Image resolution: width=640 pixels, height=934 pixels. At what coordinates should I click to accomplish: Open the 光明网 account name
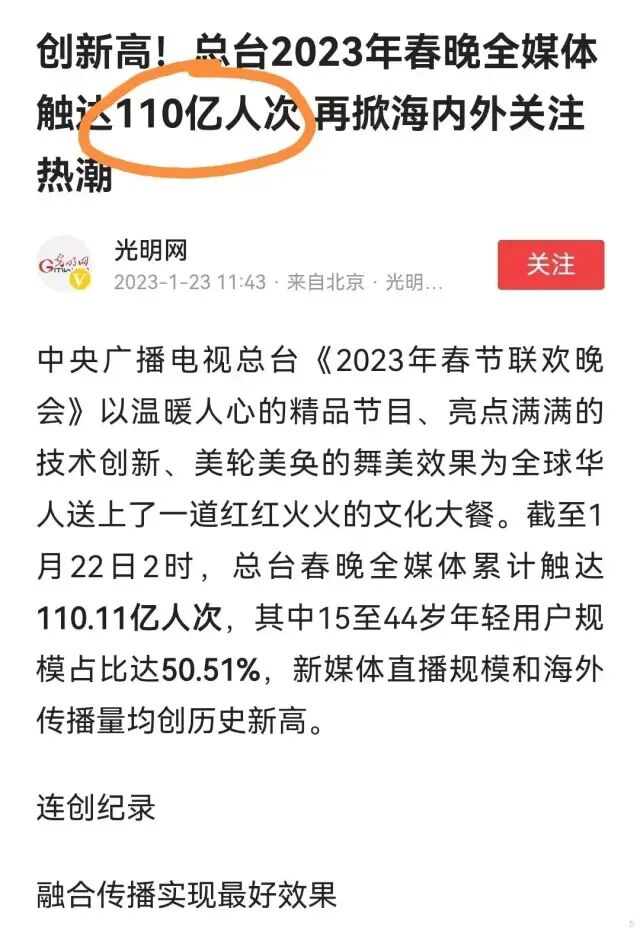pyautogui.click(x=151, y=250)
